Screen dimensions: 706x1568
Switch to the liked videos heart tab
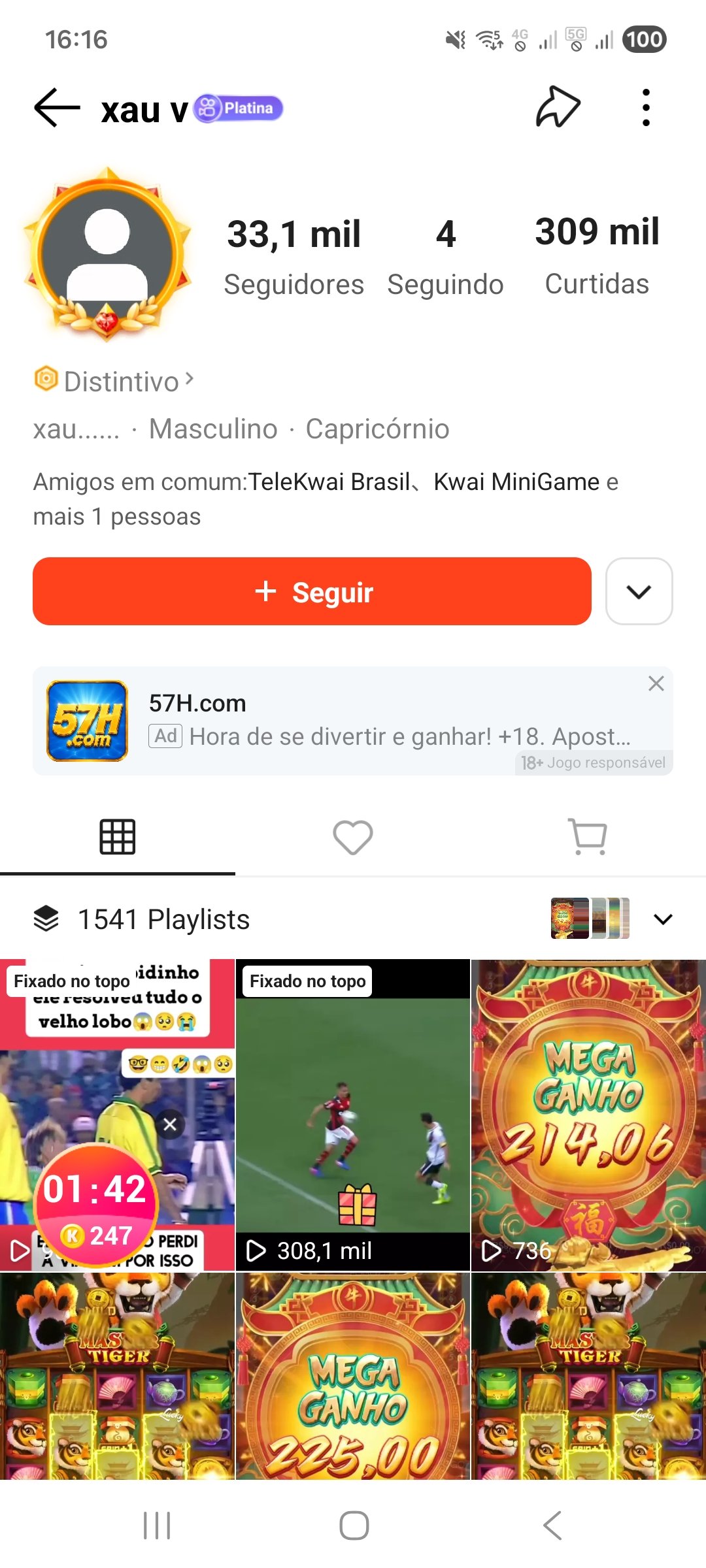353,837
